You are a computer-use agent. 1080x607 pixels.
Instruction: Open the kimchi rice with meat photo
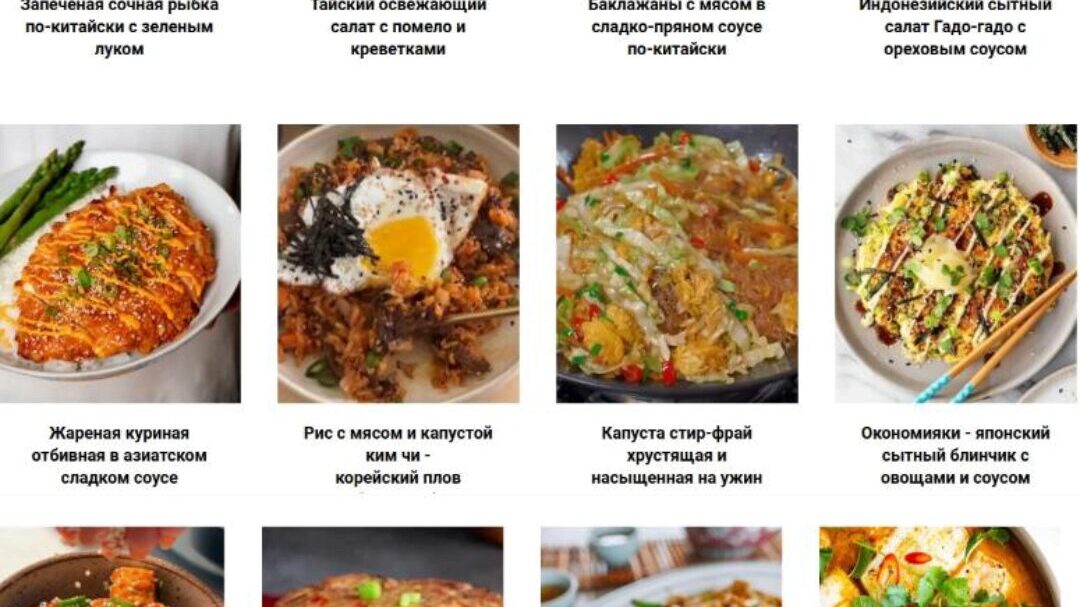(398, 263)
